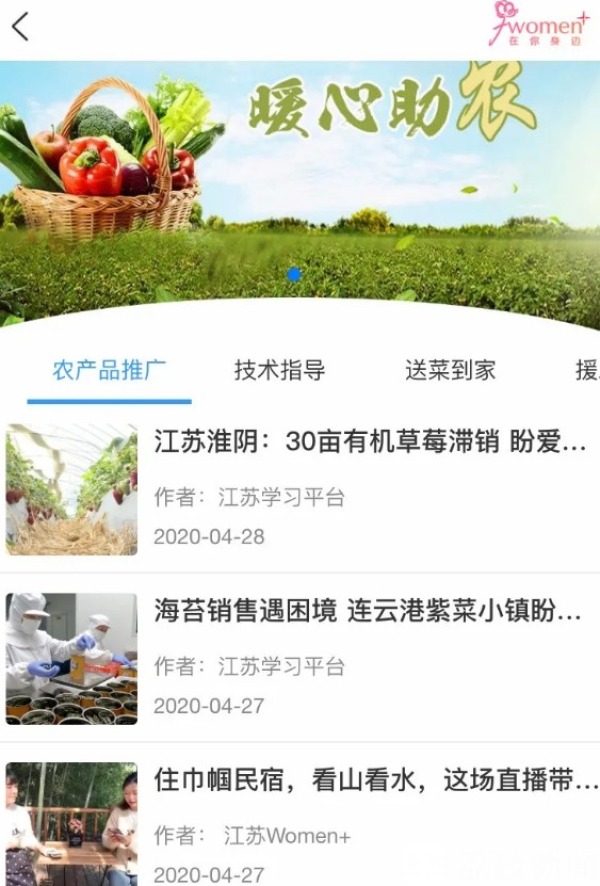Open the 暖心助农 banner
Image resolution: width=600 pixels, height=886 pixels.
point(300,190)
